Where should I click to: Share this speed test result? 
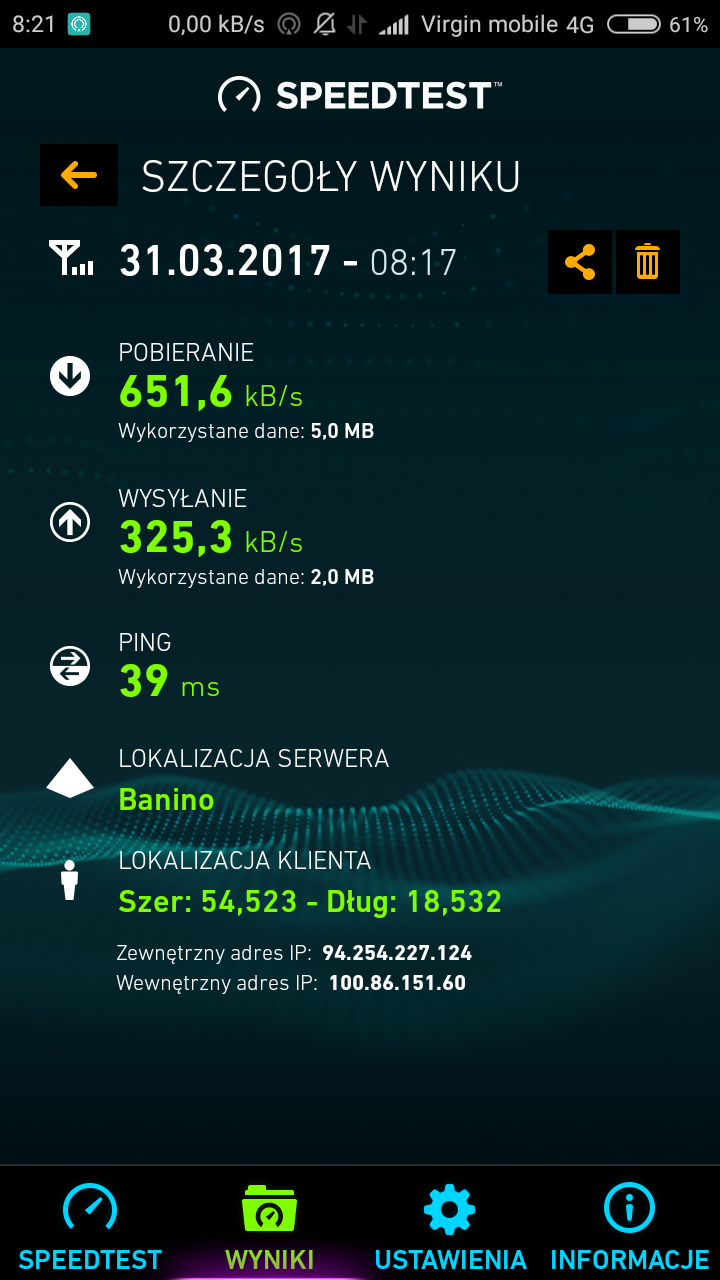[580, 262]
